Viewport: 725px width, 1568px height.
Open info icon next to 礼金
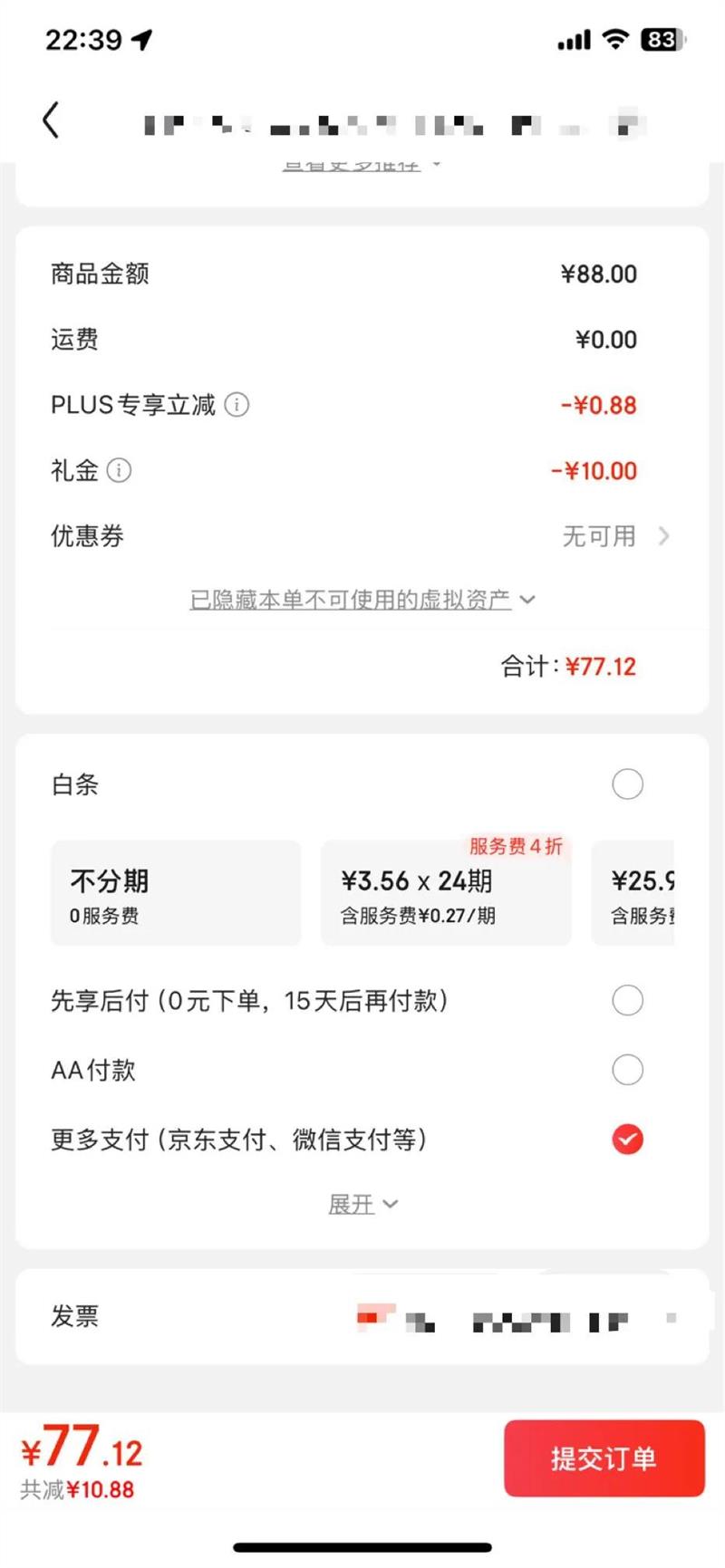pyautogui.click(x=119, y=470)
